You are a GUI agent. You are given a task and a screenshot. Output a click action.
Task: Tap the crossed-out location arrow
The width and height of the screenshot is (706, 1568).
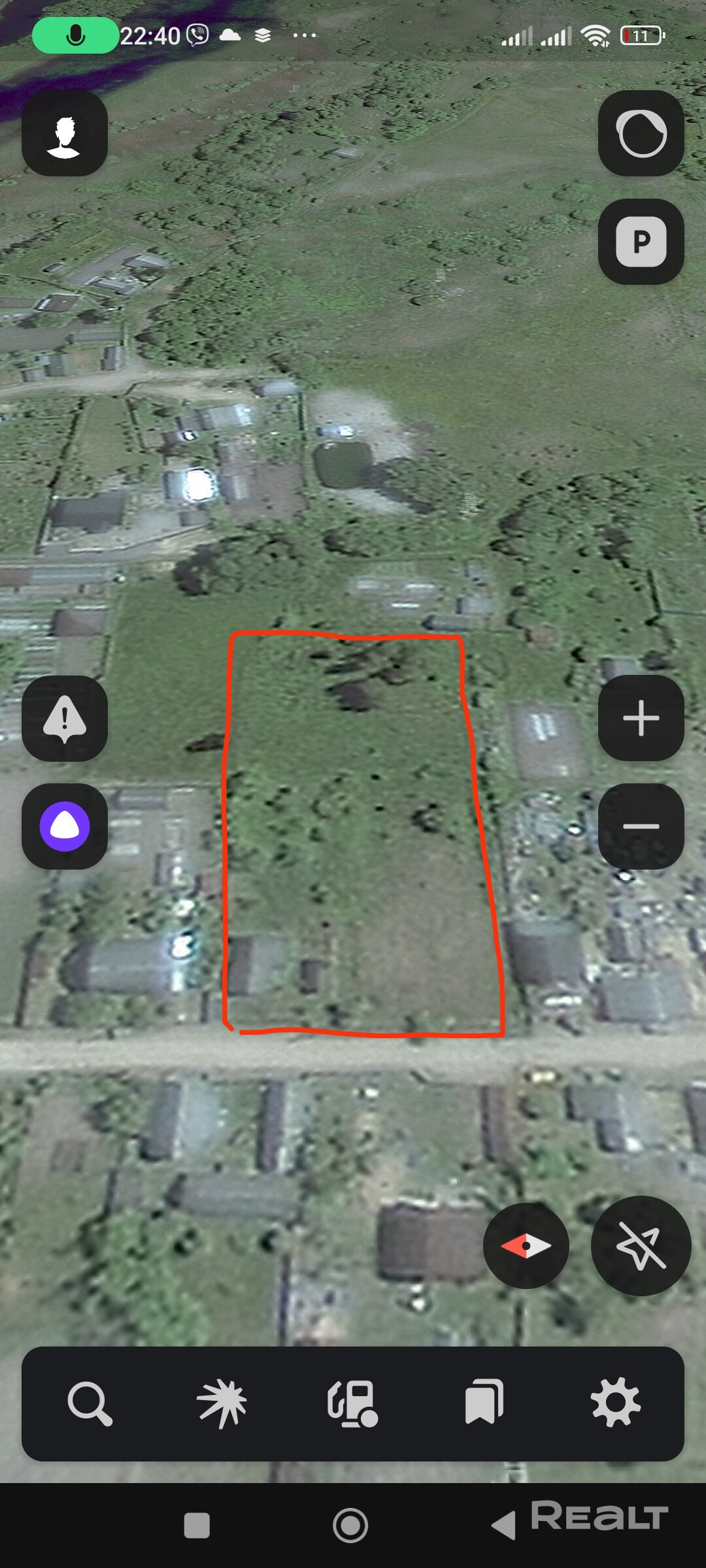pyautogui.click(x=641, y=1246)
